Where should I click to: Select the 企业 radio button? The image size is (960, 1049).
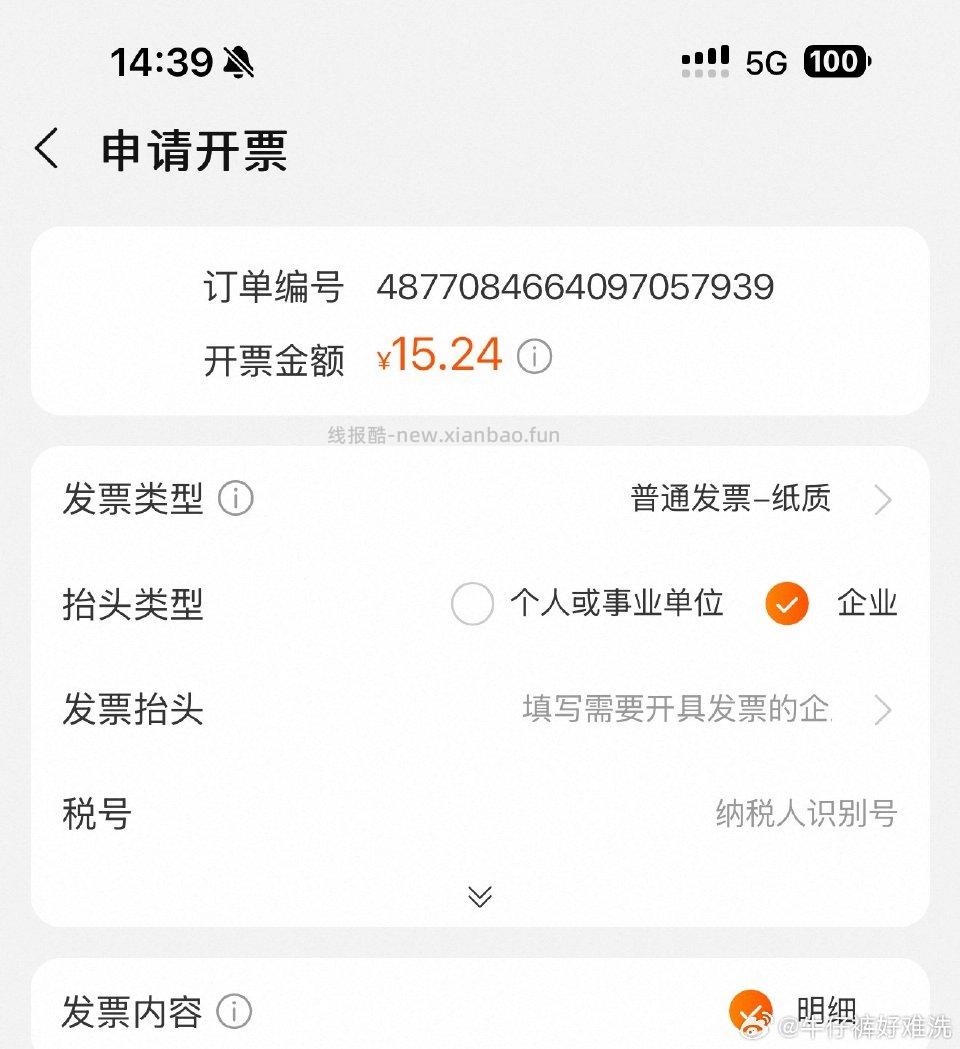[787, 604]
